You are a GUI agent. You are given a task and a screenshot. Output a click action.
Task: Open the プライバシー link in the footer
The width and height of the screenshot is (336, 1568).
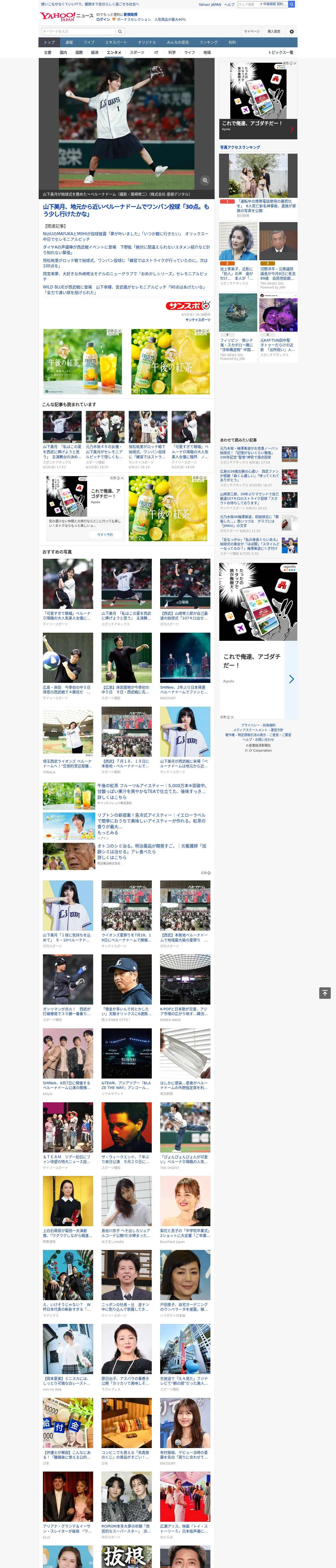249,725
